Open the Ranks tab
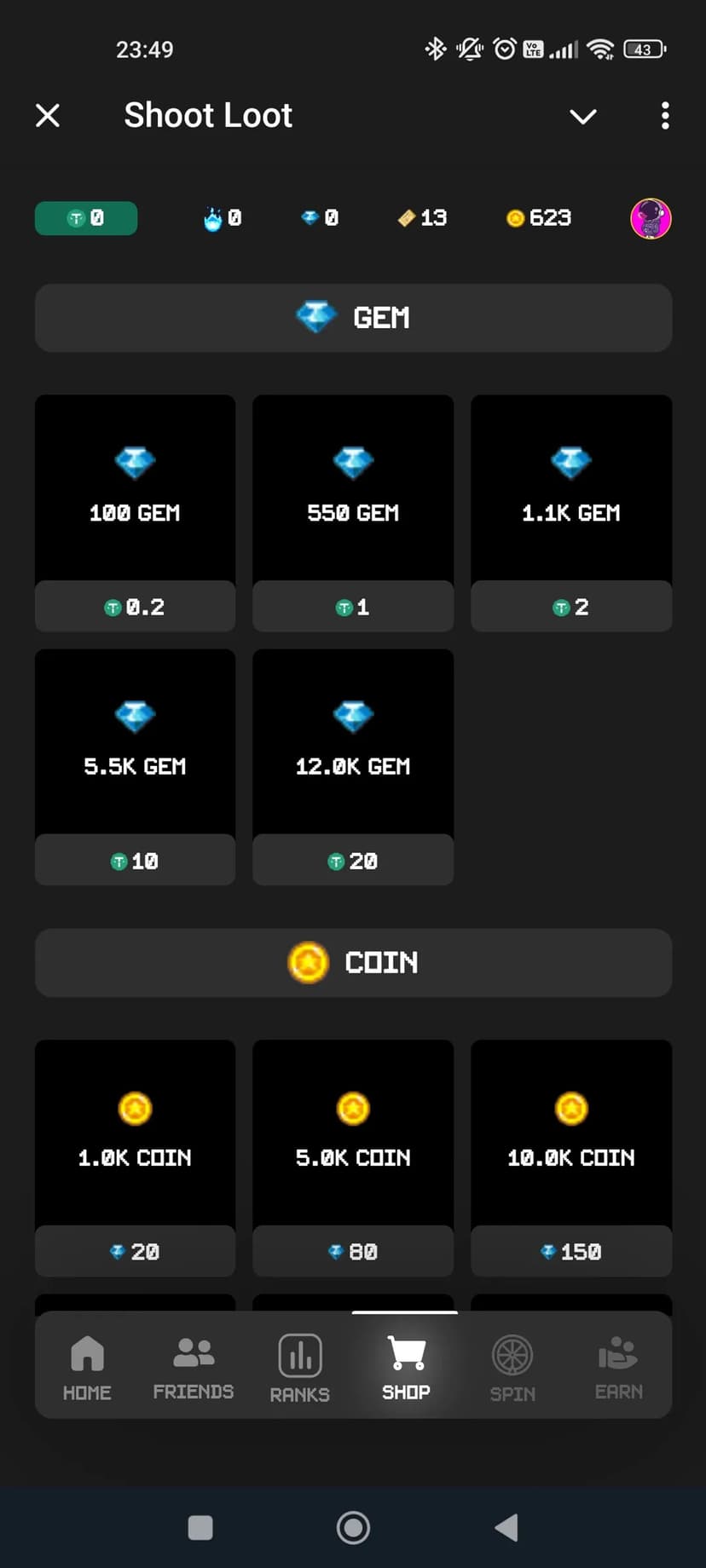Screen dimensions: 706x1568 [x=299, y=1367]
